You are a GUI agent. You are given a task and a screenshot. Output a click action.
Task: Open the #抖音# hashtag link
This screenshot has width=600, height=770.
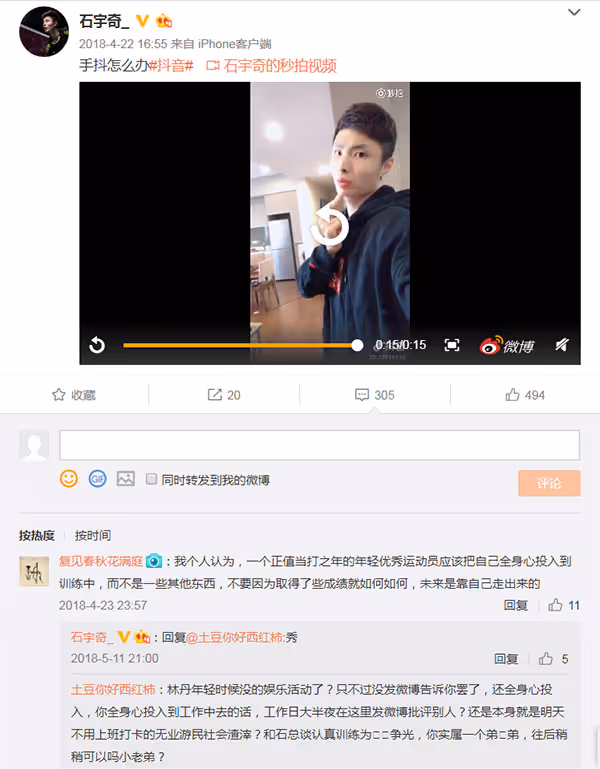tap(171, 65)
